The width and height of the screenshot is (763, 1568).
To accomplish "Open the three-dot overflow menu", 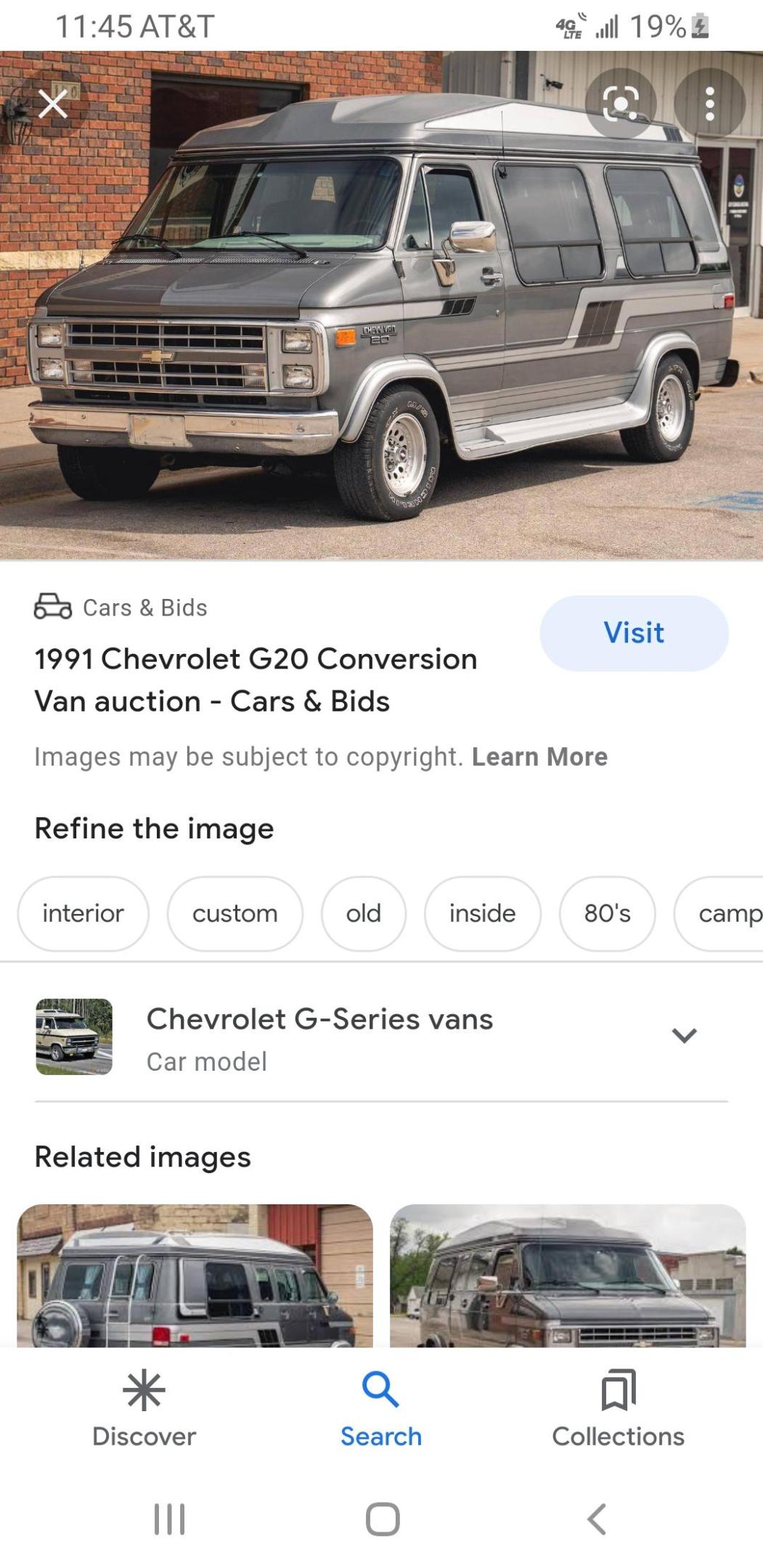I will tap(709, 104).
